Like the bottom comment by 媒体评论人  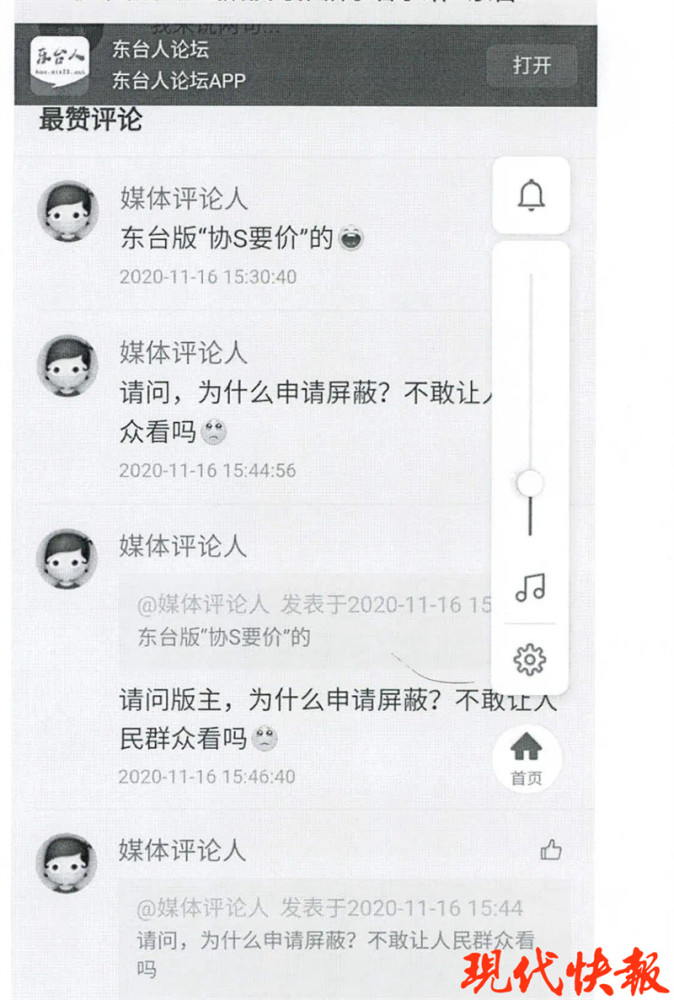click(x=550, y=851)
